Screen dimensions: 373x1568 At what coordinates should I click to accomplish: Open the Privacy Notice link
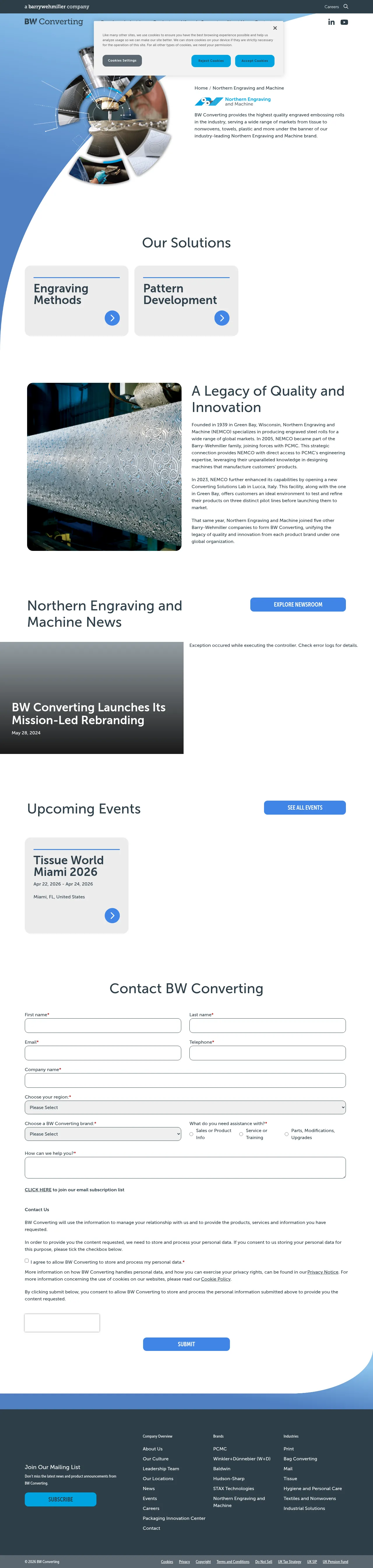(x=323, y=1272)
